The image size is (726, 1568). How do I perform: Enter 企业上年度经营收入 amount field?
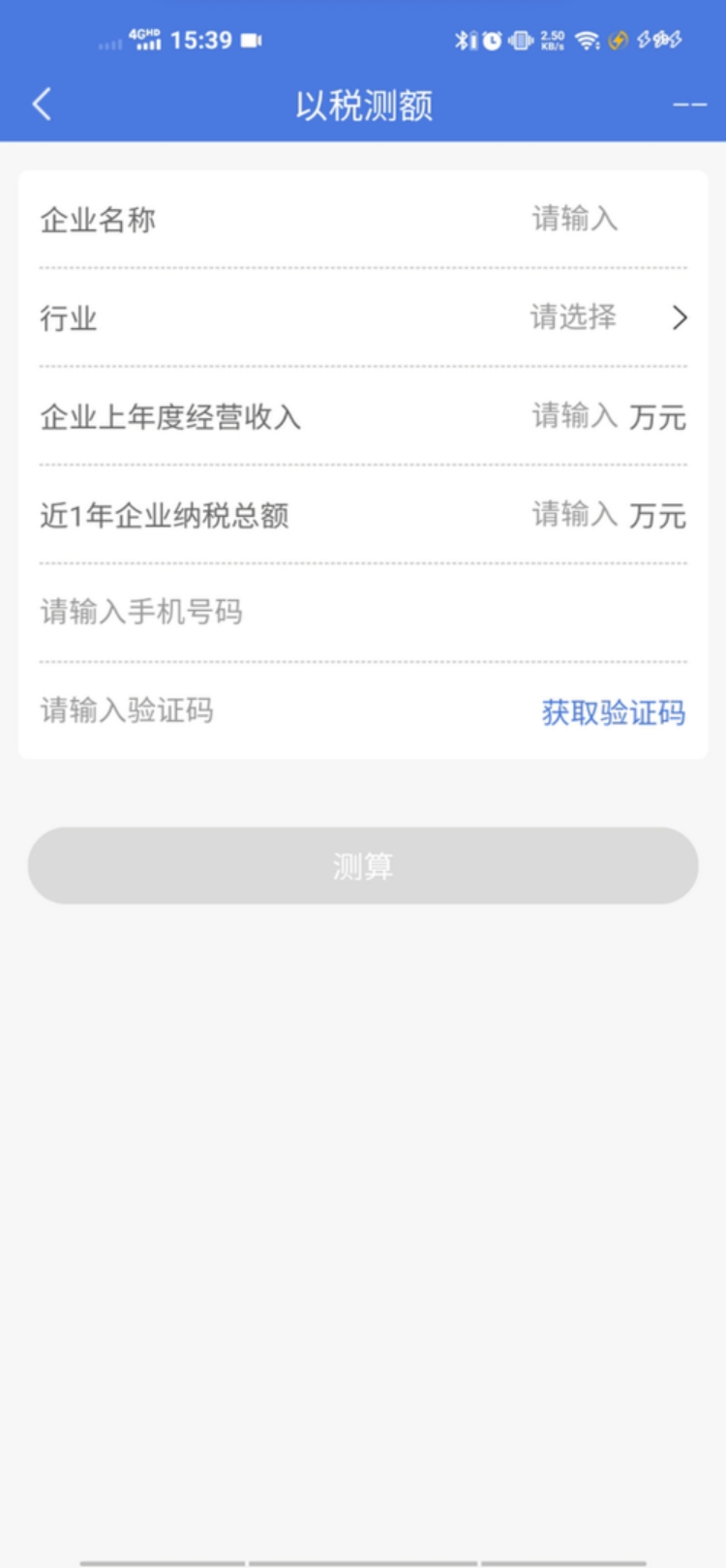point(573,416)
